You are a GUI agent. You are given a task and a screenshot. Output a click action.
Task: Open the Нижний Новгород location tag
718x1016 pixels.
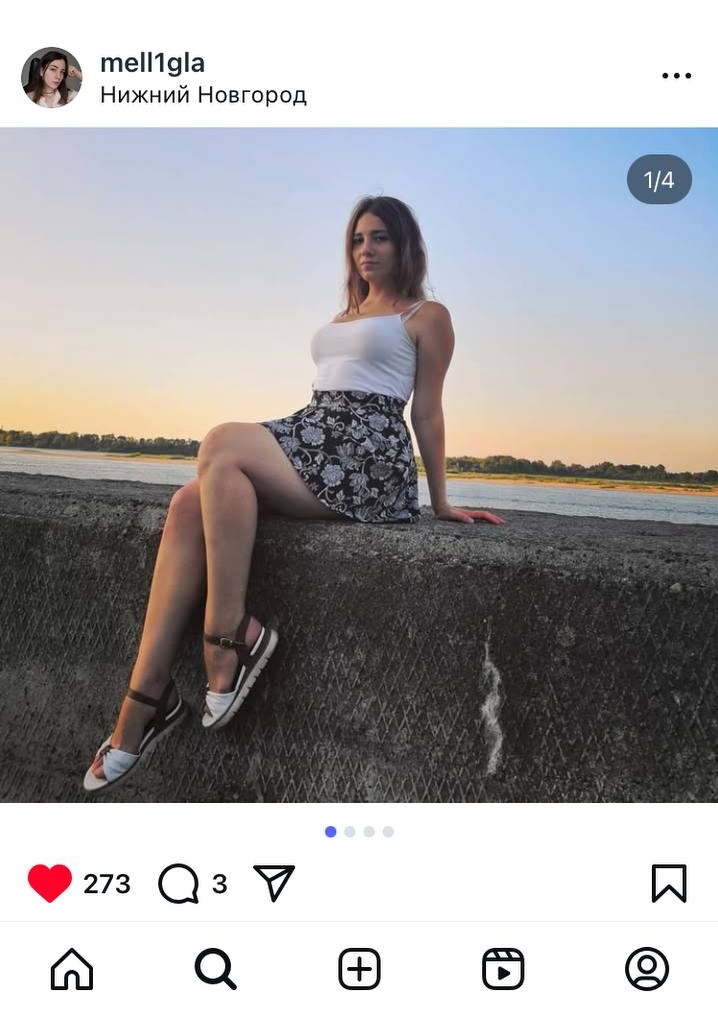coord(203,95)
